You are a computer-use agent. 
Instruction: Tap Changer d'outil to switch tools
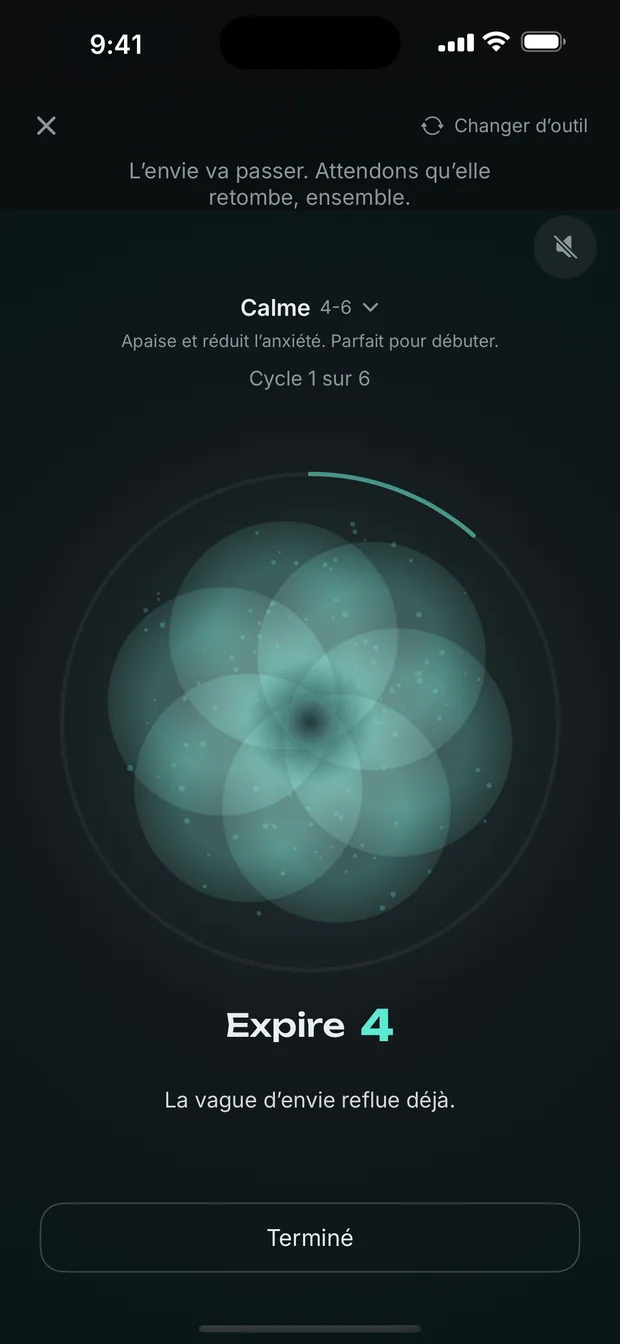coord(505,126)
